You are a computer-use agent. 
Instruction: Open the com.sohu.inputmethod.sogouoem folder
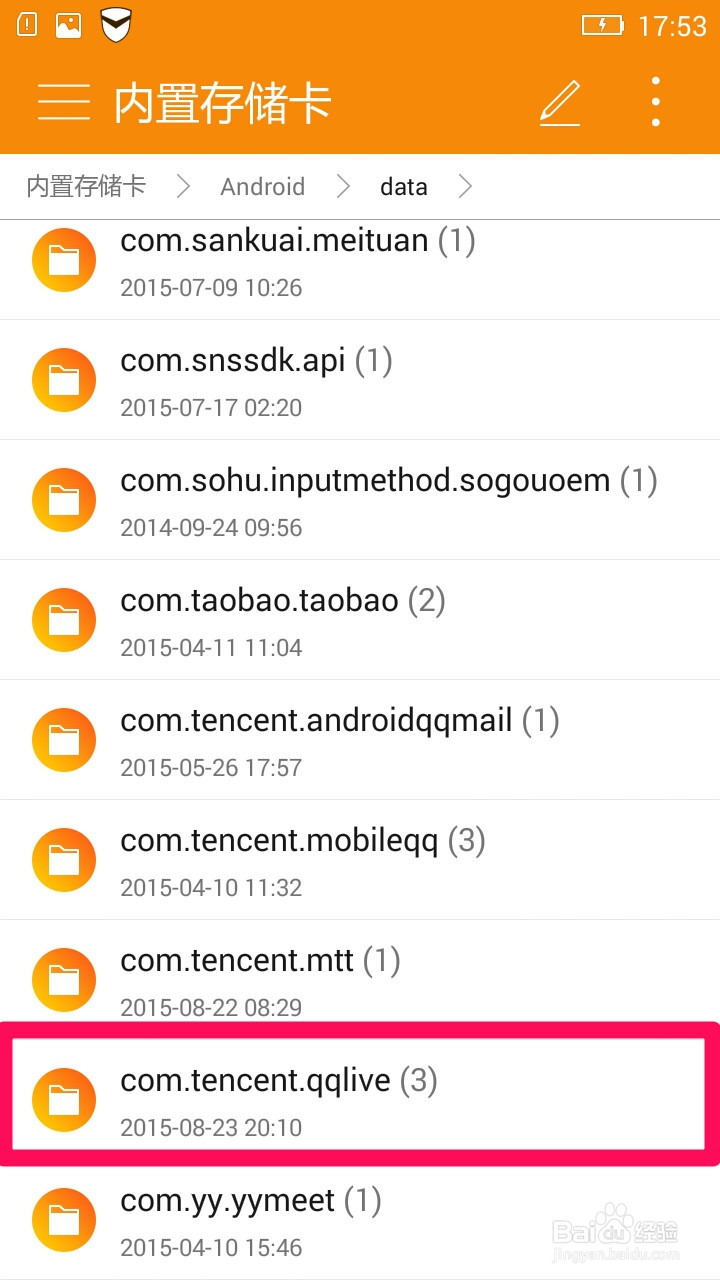pyautogui.click(x=360, y=500)
